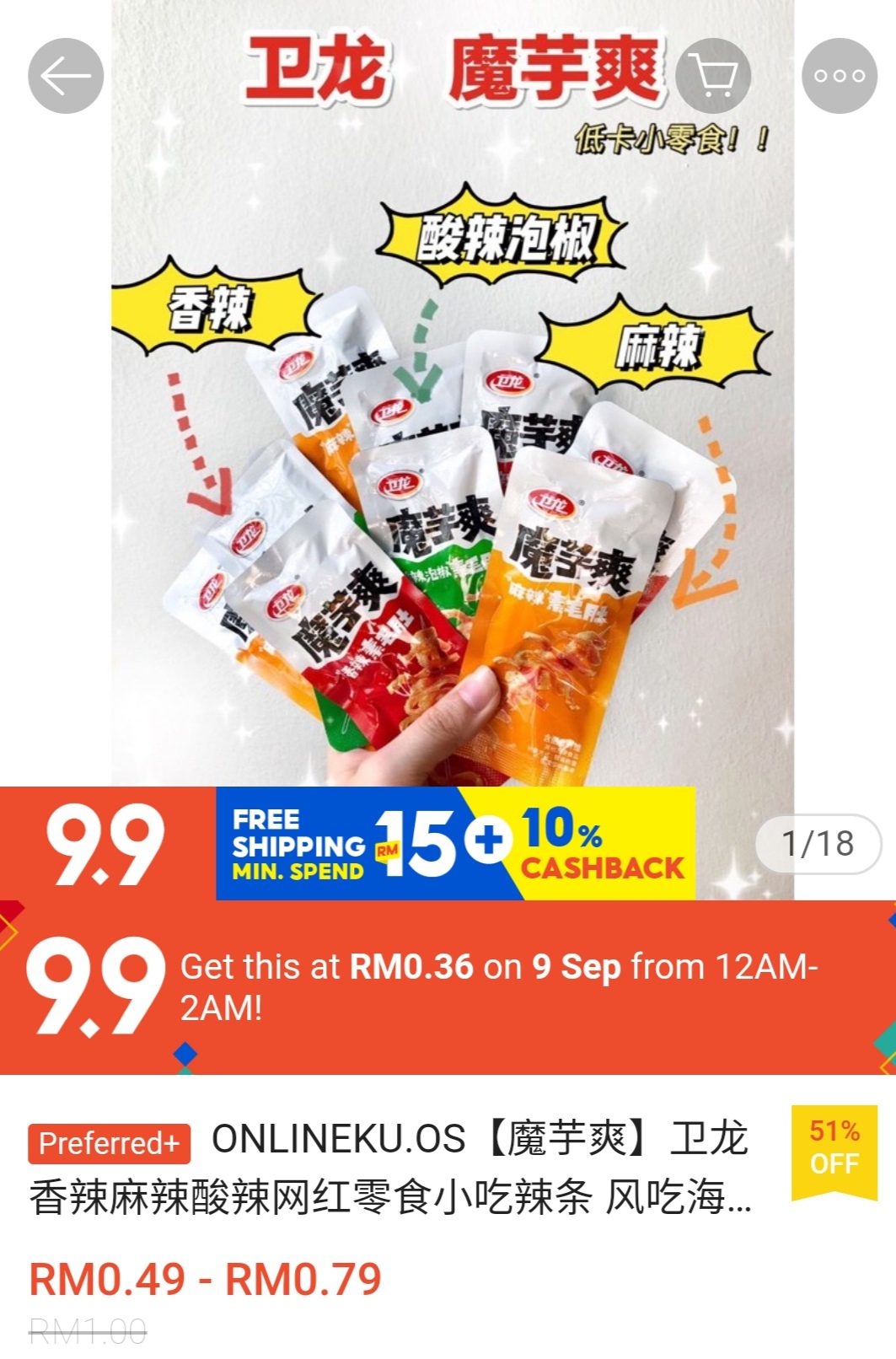This screenshot has height=1359, width=896.
Task: Open the three-dot overflow menu
Action: click(839, 76)
